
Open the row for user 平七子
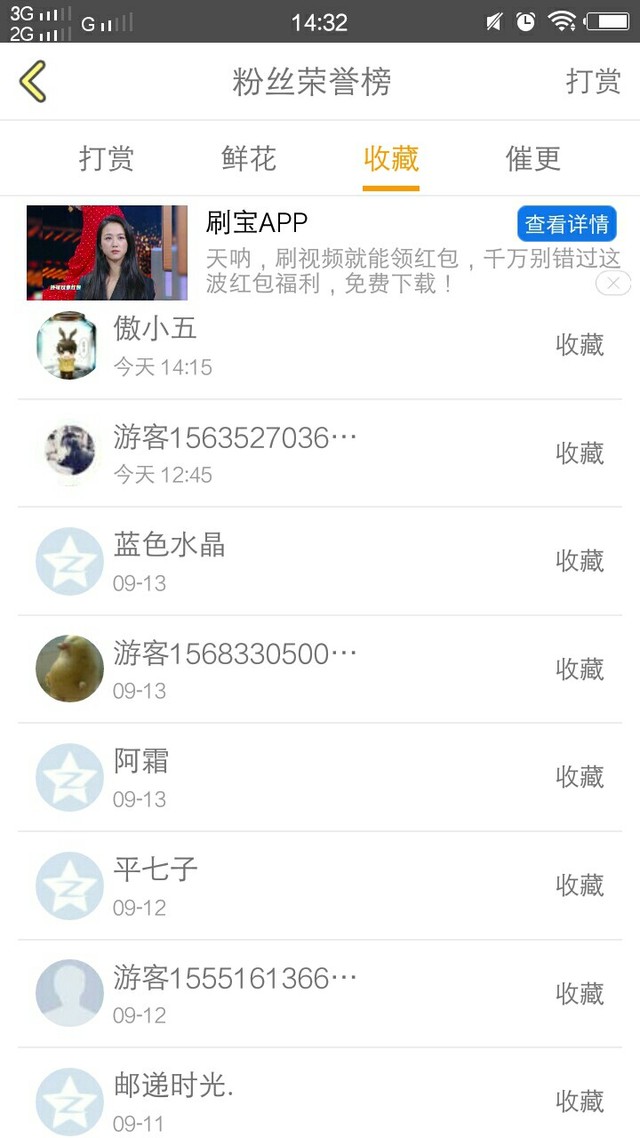[320, 885]
